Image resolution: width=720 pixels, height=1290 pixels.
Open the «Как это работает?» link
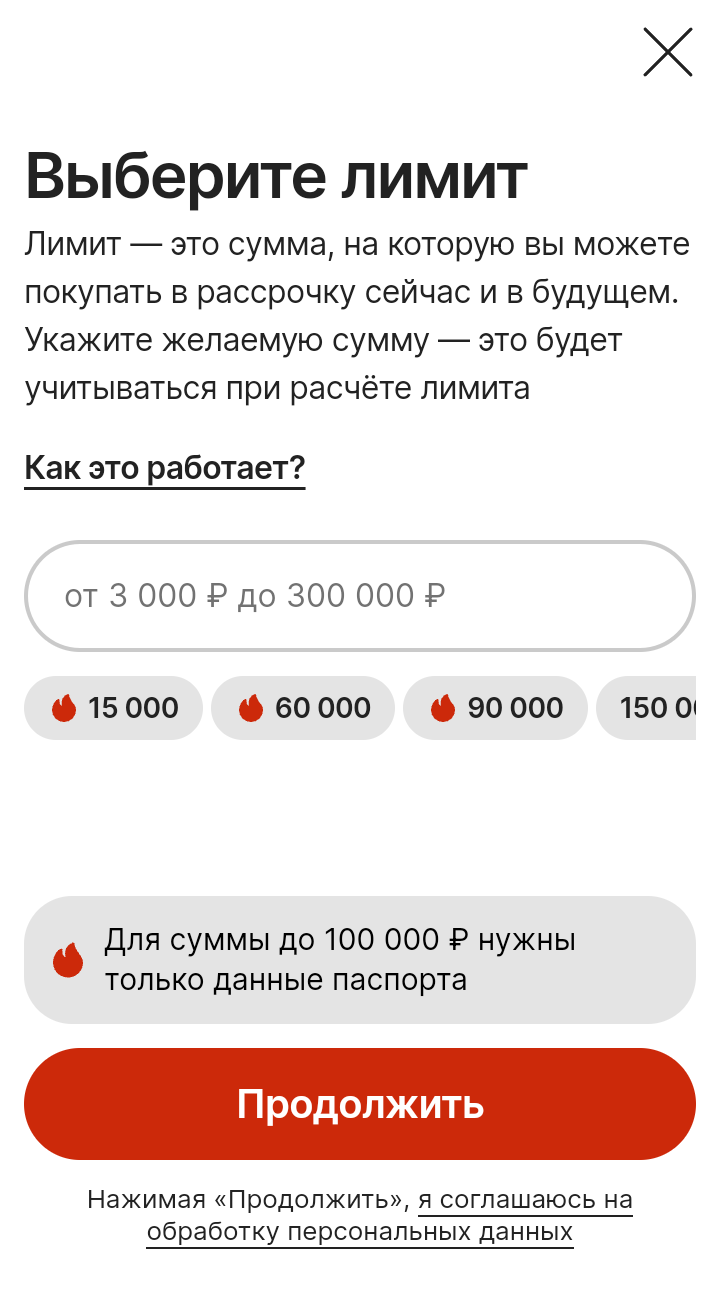pos(164,468)
